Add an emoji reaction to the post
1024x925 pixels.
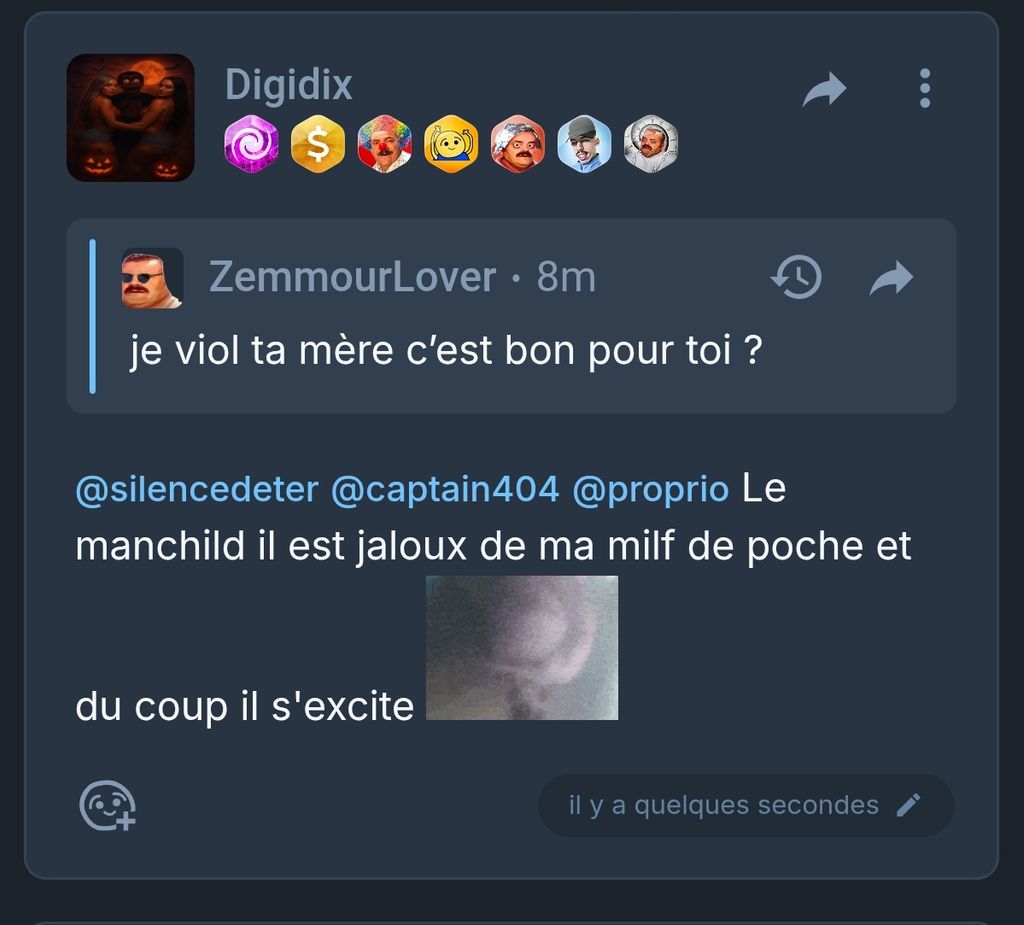click(107, 805)
